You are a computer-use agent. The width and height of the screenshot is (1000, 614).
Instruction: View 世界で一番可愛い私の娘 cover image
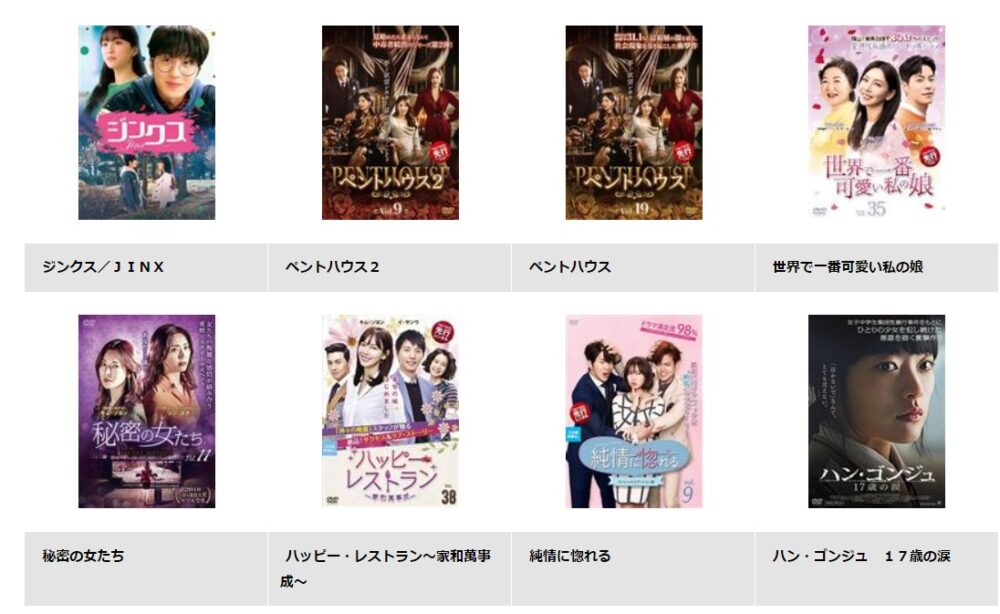pyautogui.click(x=876, y=122)
